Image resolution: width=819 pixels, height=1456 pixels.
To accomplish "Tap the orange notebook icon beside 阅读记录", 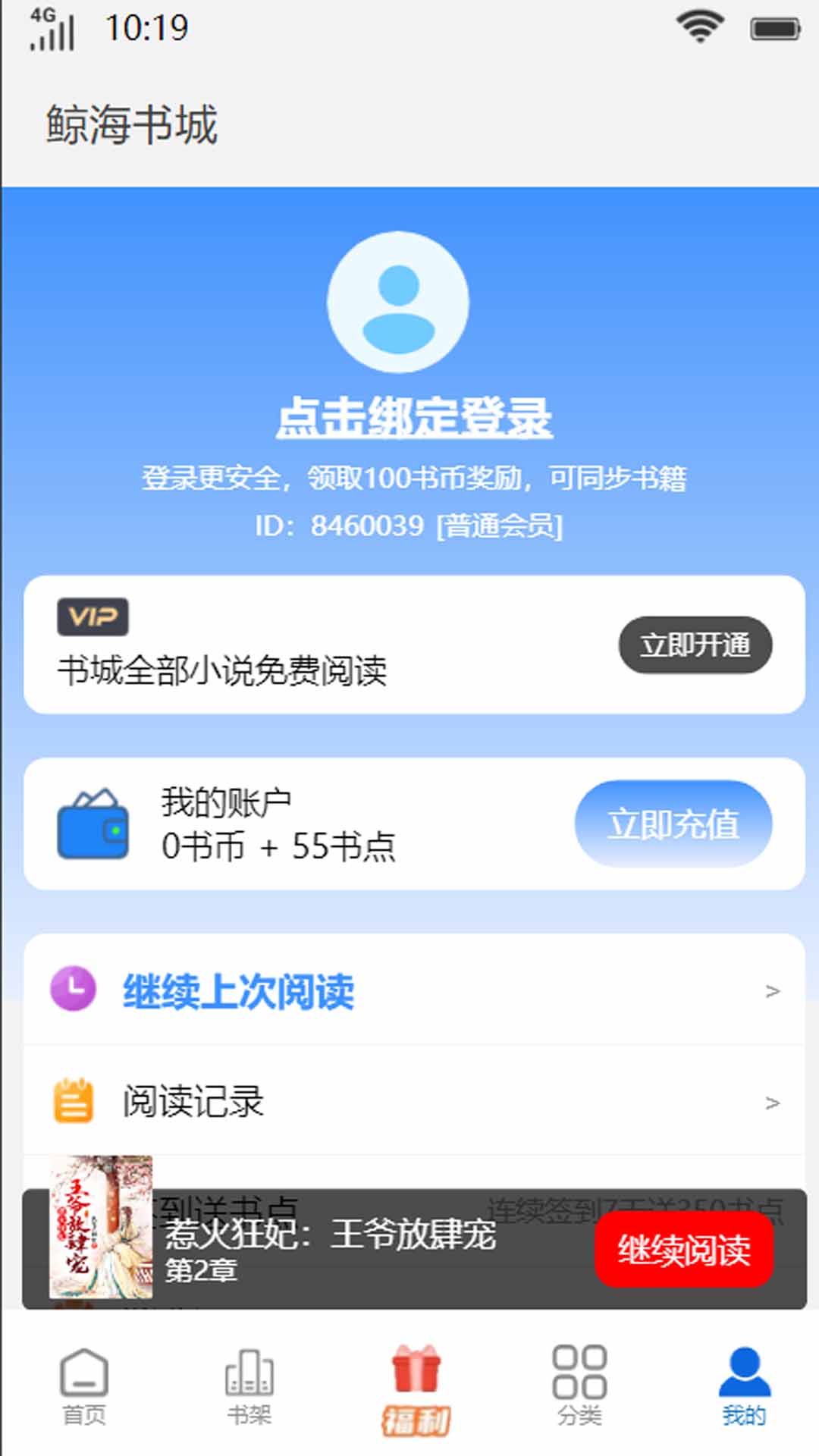I will point(74,1100).
